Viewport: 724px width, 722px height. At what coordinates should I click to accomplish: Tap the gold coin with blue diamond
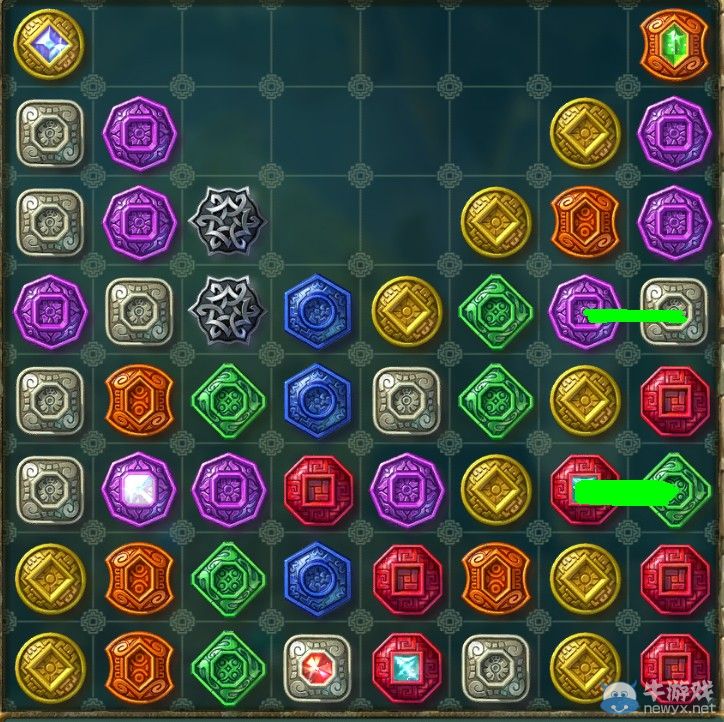[48, 44]
